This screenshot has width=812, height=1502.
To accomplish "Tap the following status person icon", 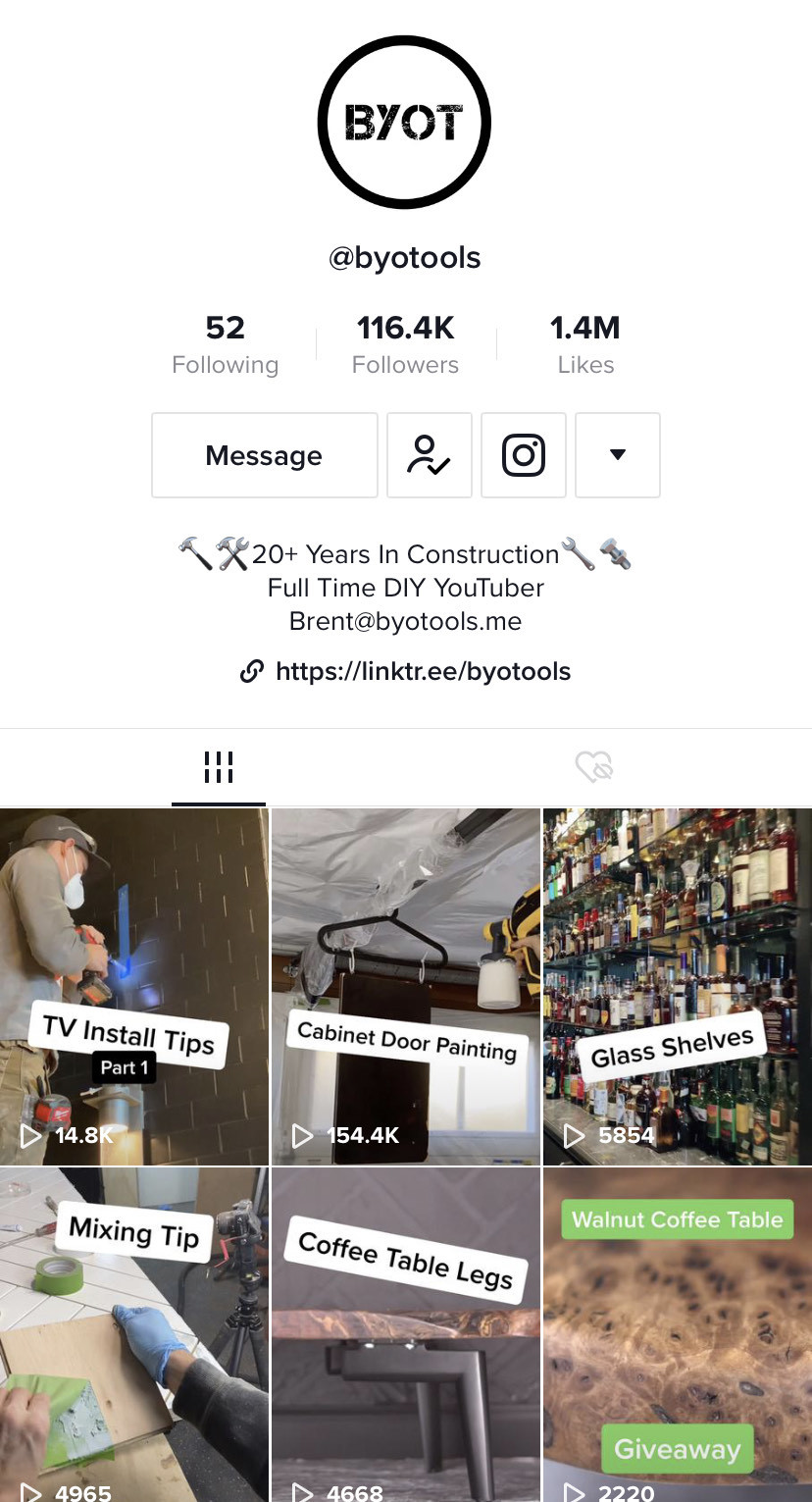I will [x=429, y=455].
